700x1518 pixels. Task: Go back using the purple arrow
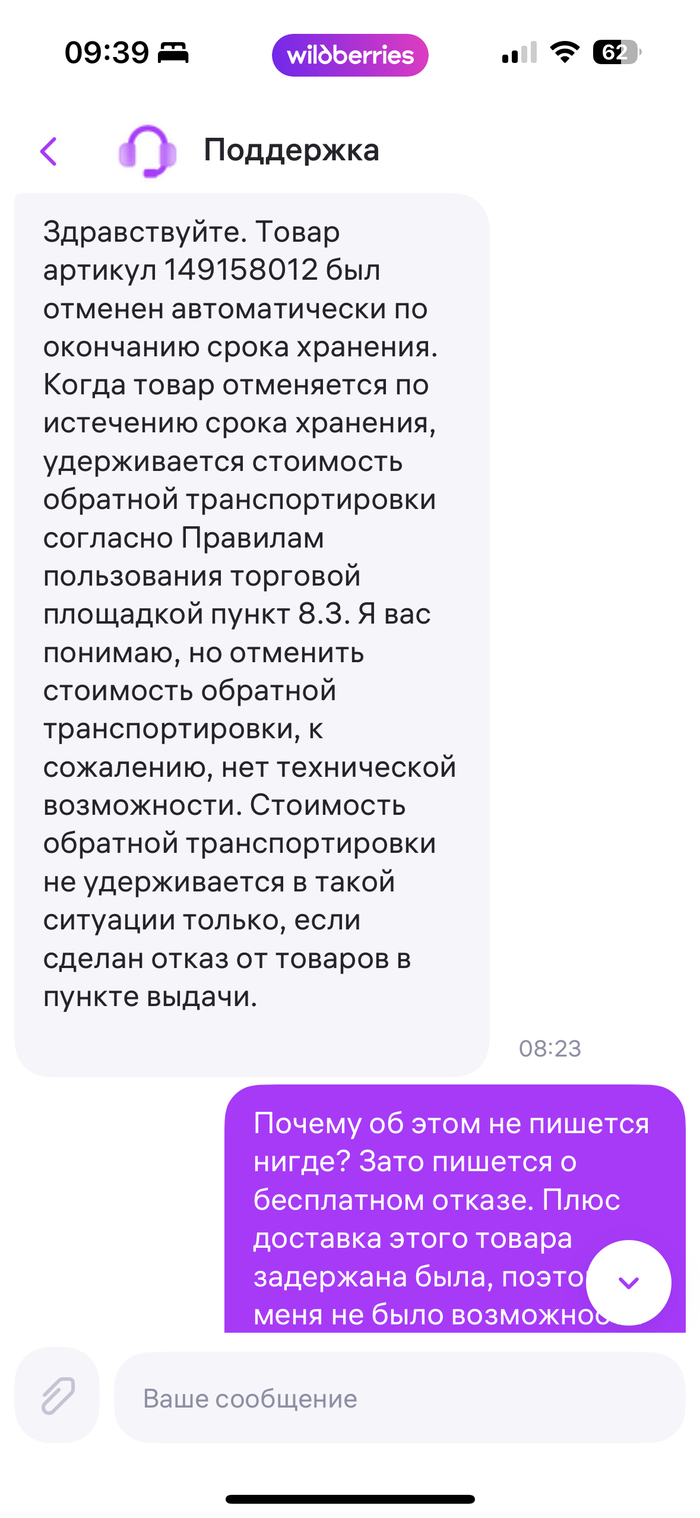(x=48, y=152)
